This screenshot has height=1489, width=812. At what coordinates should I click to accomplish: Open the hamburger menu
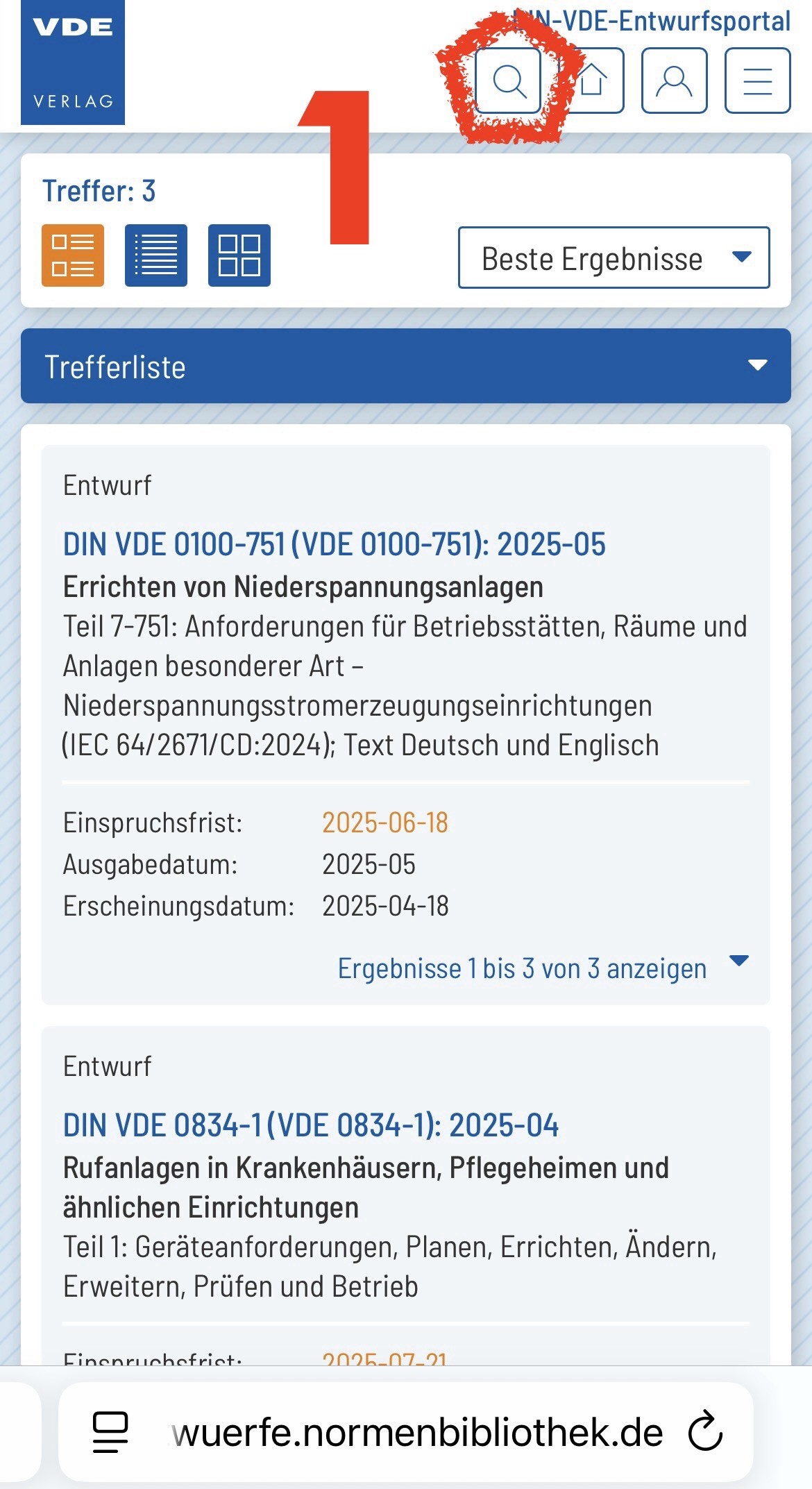[x=758, y=81]
